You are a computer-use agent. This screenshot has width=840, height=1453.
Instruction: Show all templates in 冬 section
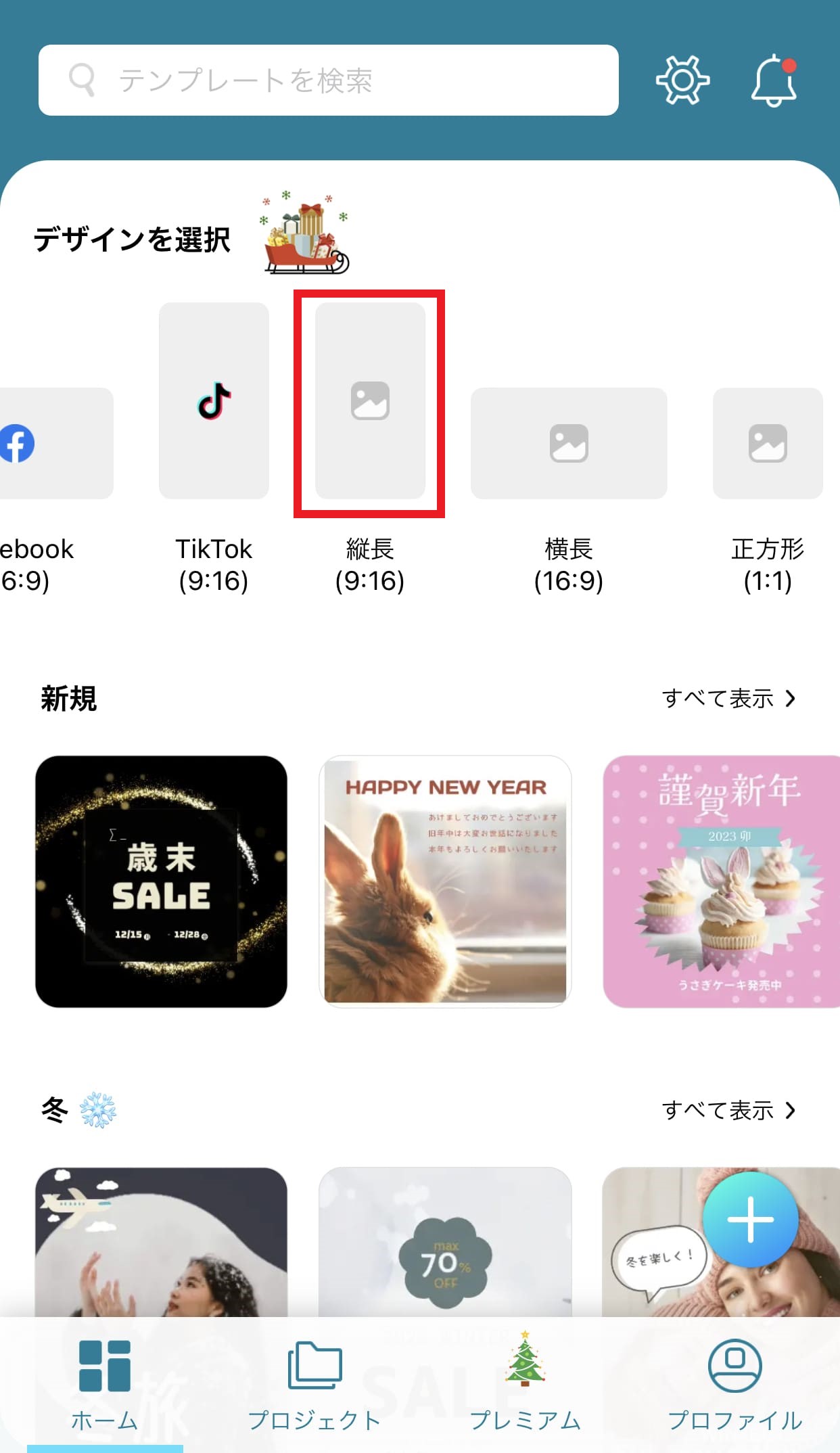[728, 1110]
